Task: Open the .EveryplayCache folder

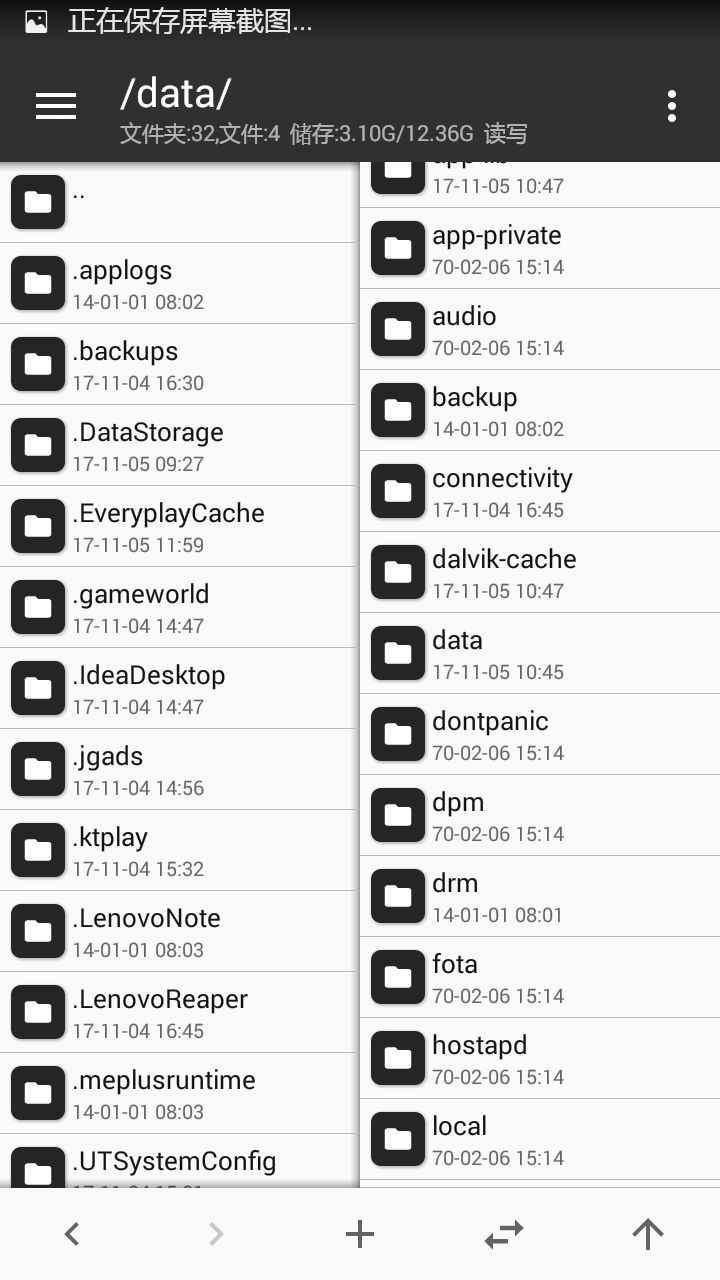Action: pos(178,527)
